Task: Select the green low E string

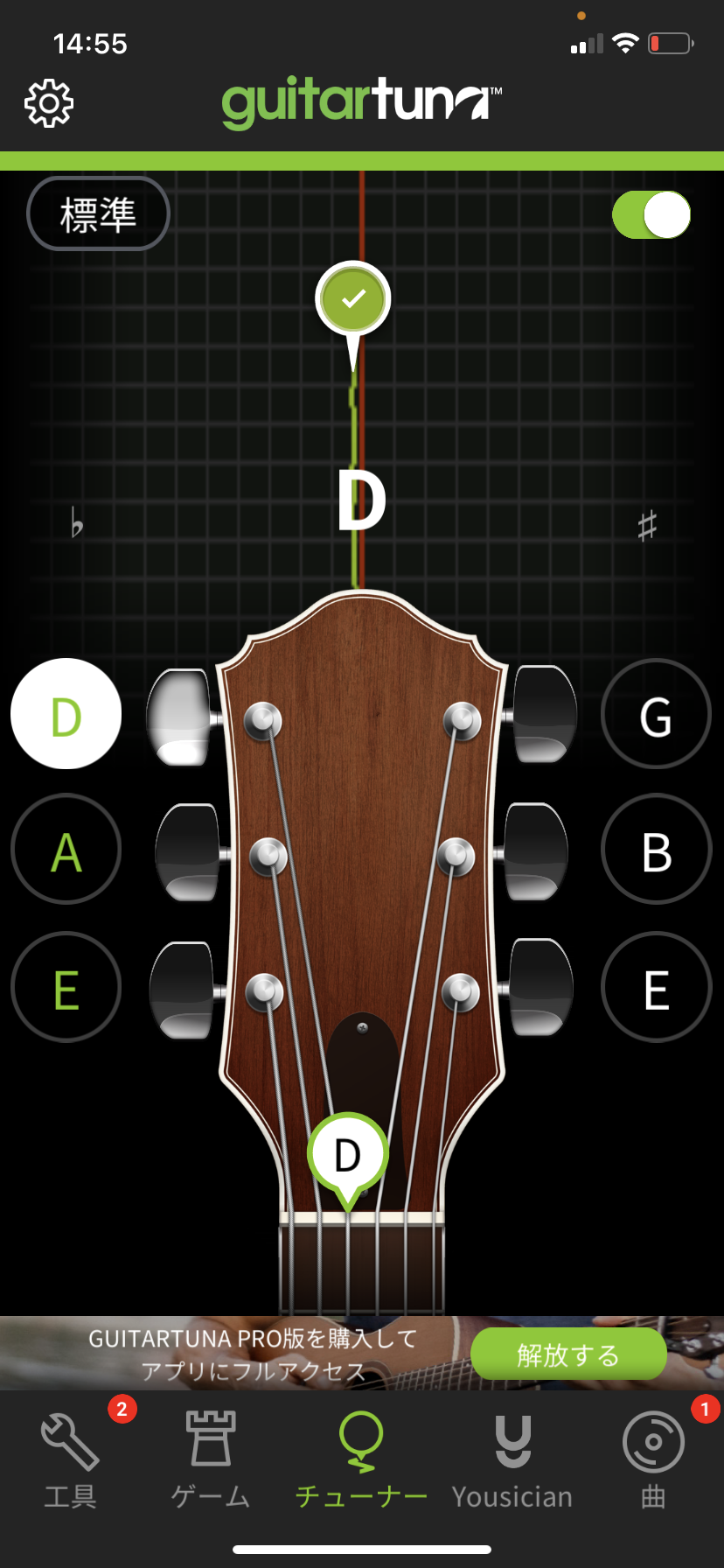Action: coord(66,988)
